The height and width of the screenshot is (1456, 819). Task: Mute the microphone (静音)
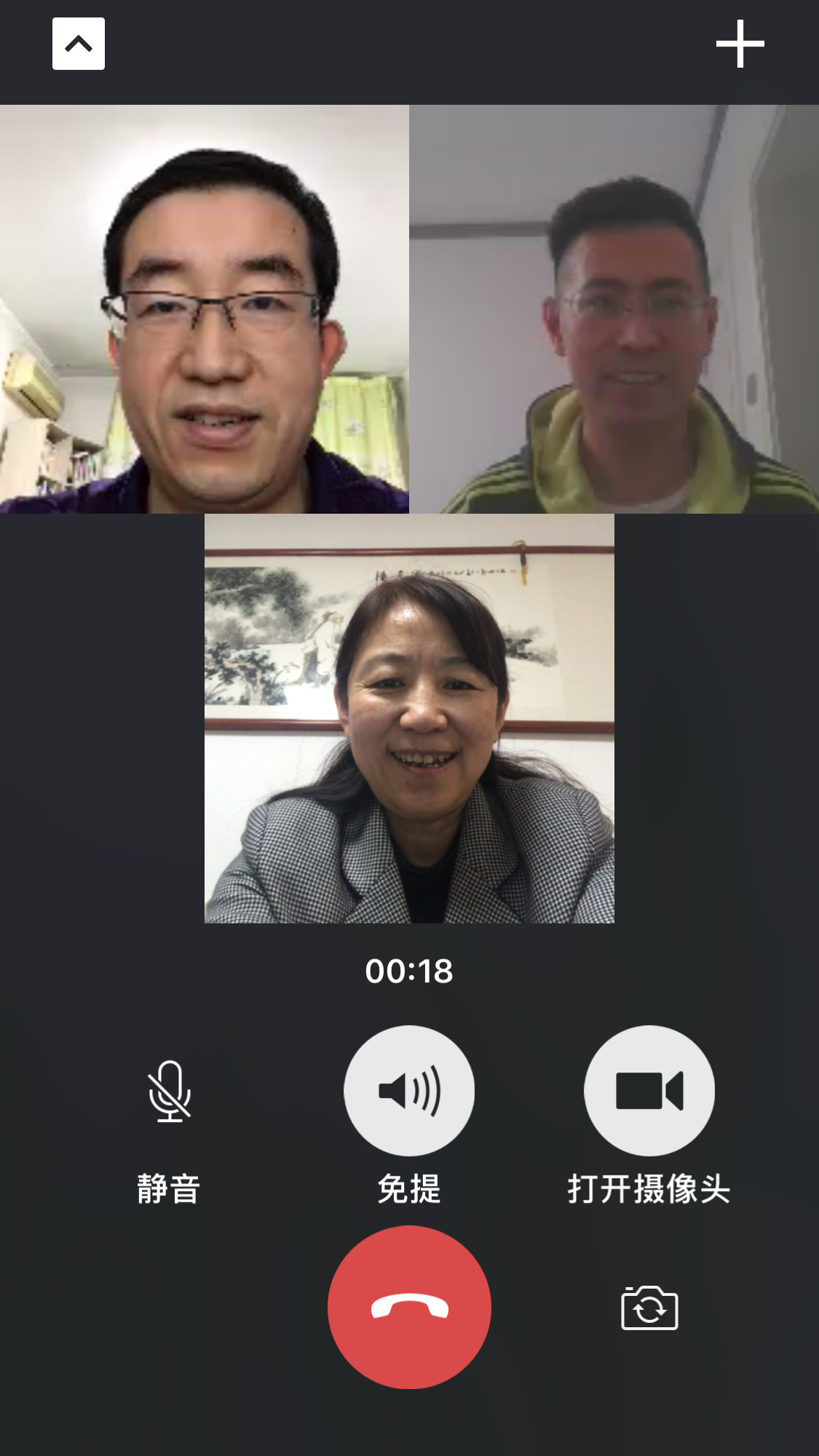click(x=169, y=1091)
